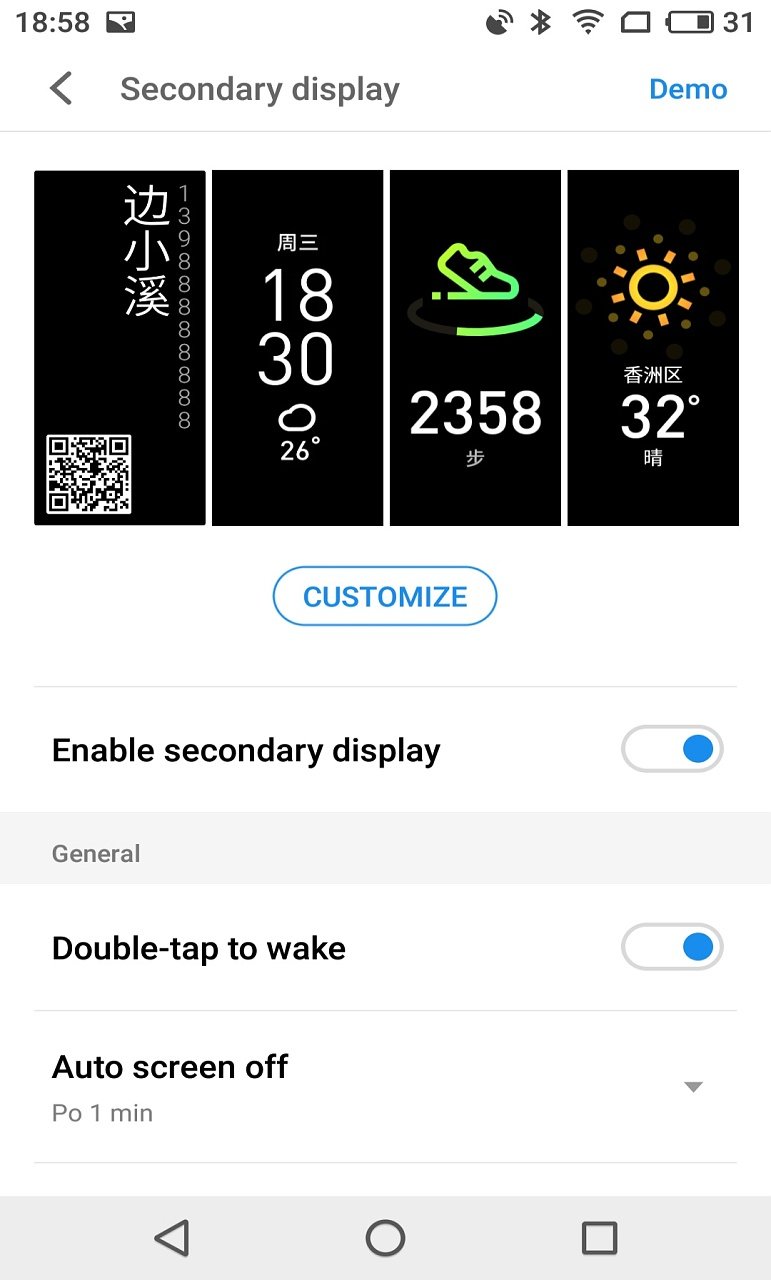
Task: Turn off Double-tap to wake
Action: click(x=672, y=947)
